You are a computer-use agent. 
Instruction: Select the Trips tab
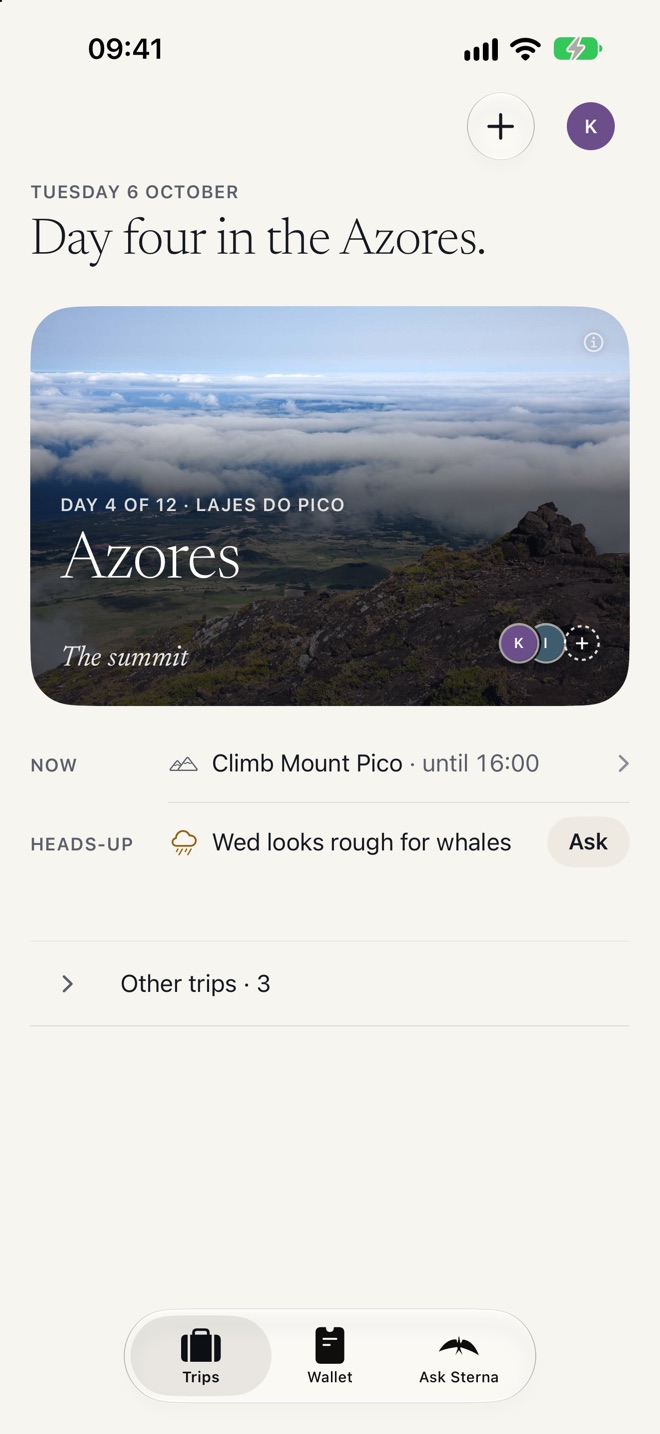pyautogui.click(x=201, y=1357)
